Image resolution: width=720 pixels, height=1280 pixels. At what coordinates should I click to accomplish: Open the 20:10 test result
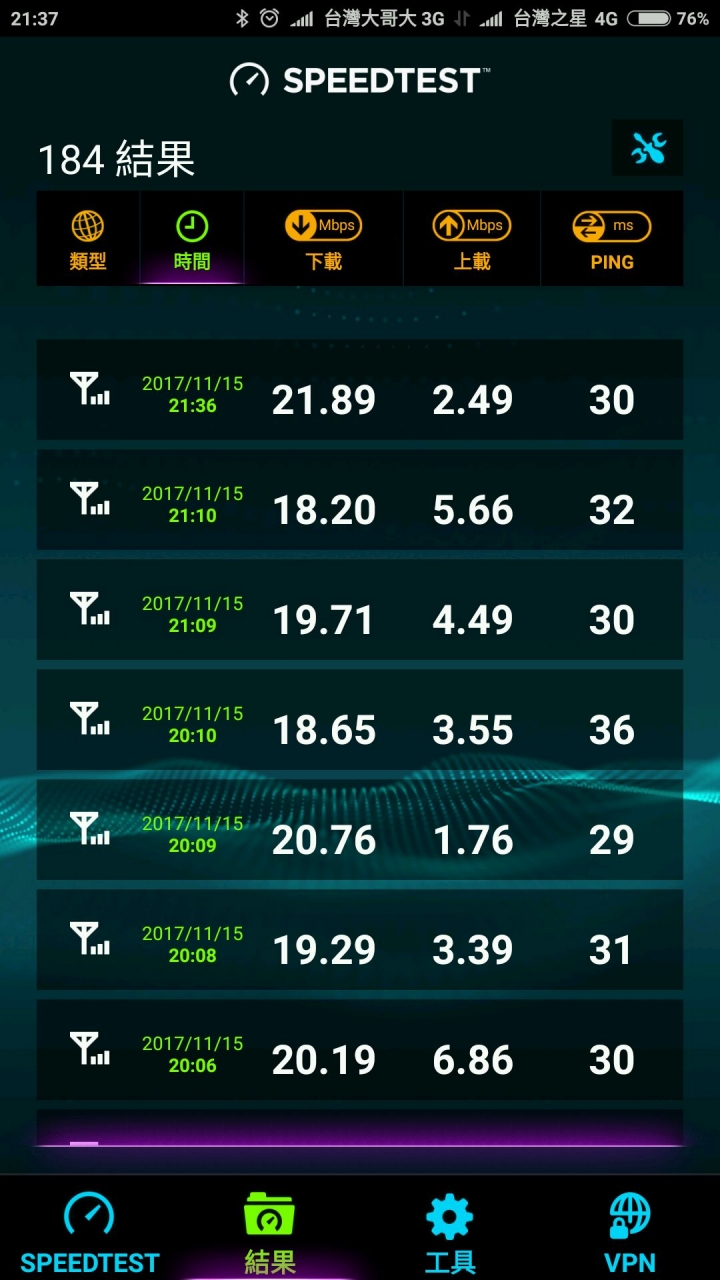coord(360,720)
